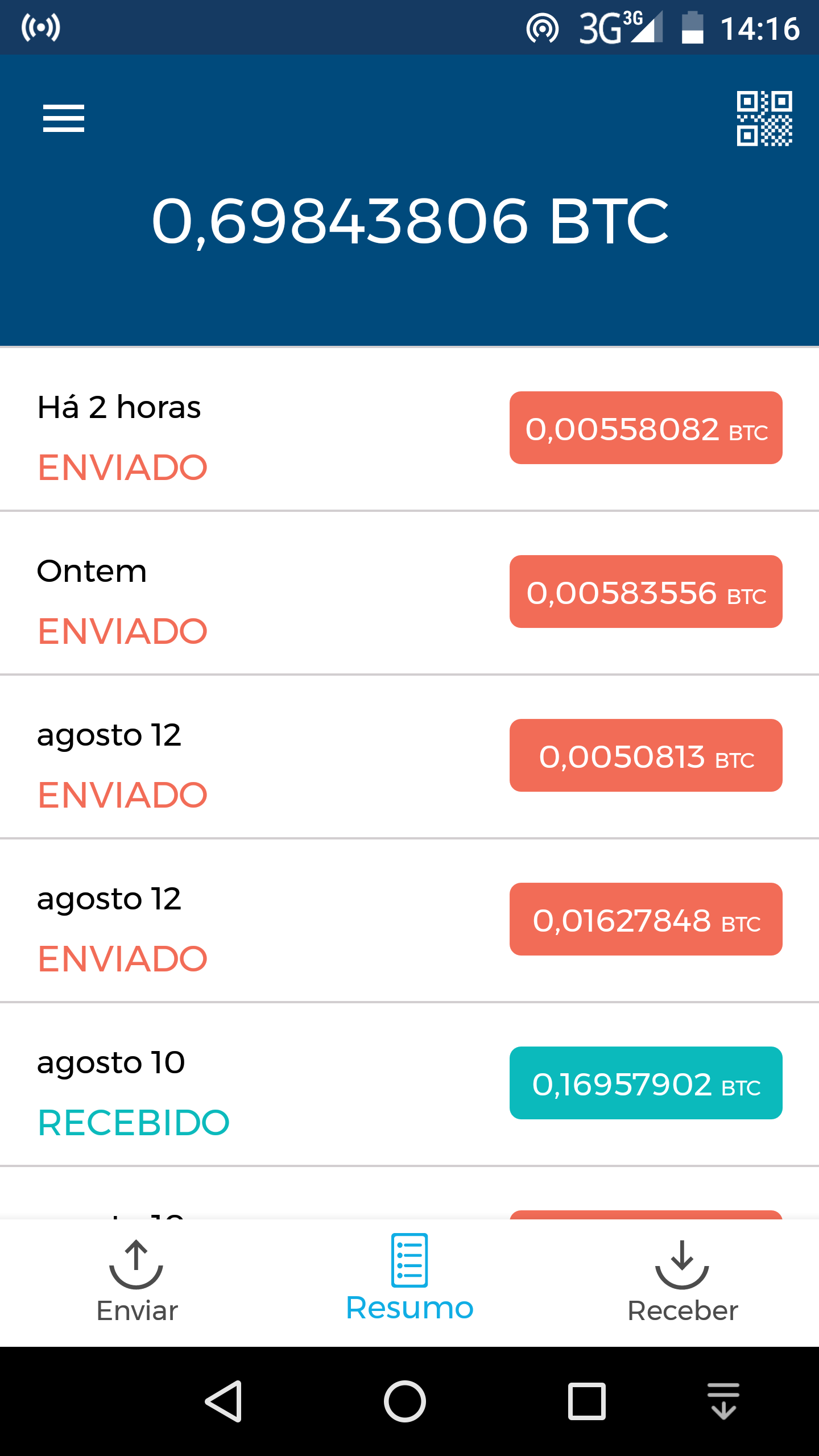Image resolution: width=819 pixels, height=1456 pixels.
Task: Tap the 0,69843806 BTC balance display
Action: click(409, 221)
